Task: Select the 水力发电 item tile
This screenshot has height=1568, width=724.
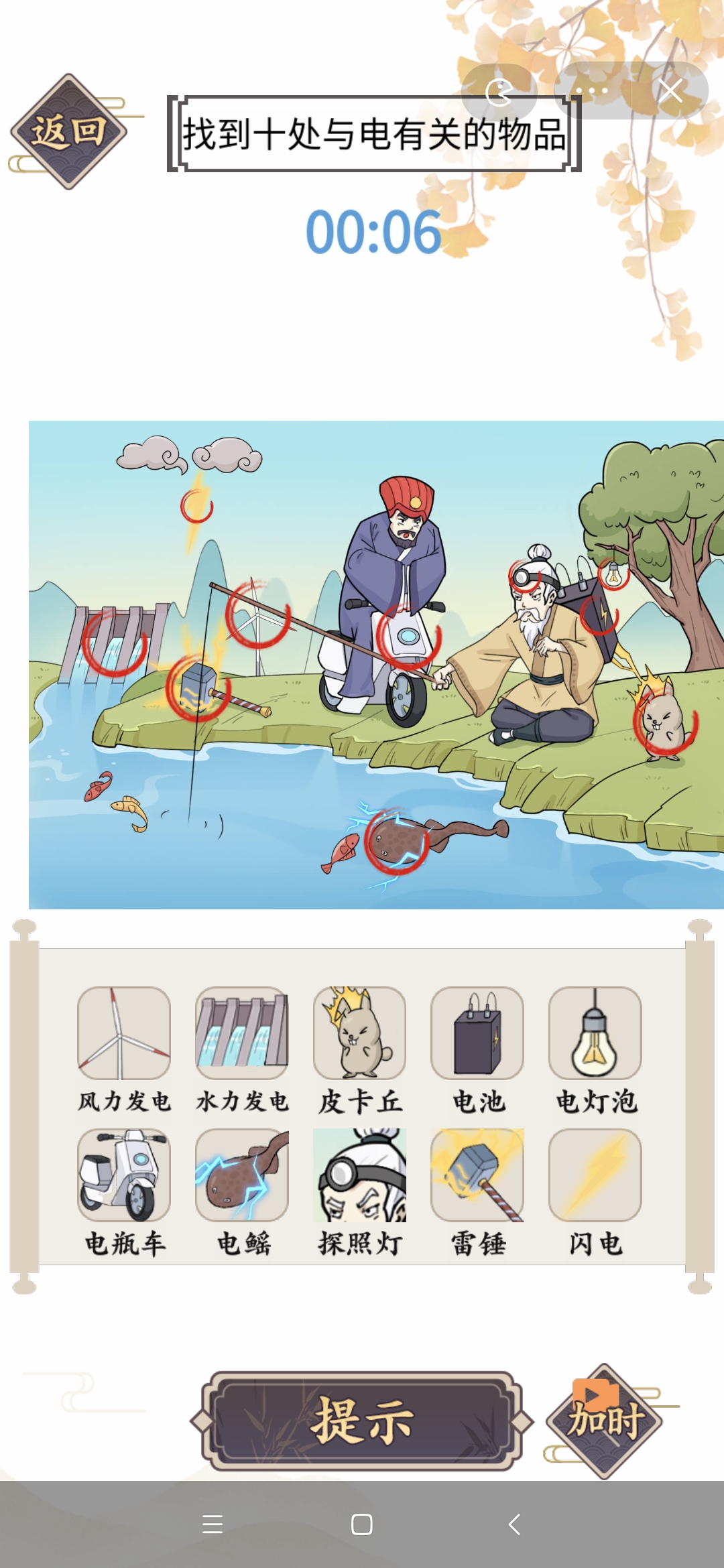Action: [242, 1033]
